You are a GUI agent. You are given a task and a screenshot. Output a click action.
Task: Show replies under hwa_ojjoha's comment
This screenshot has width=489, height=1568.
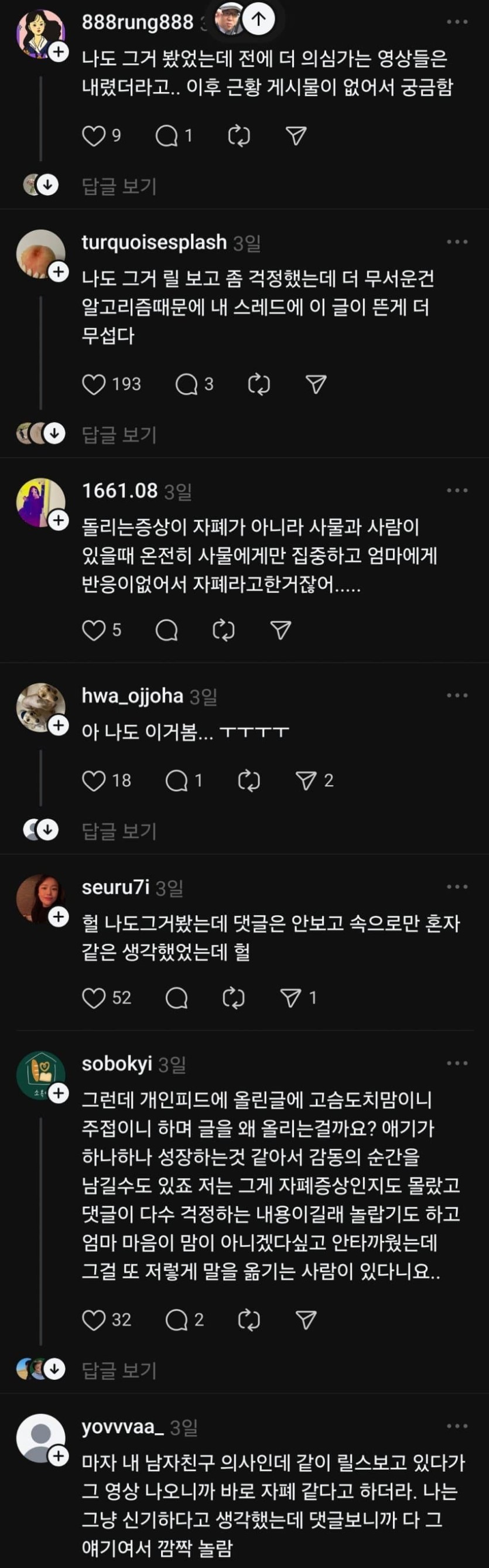(119, 830)
